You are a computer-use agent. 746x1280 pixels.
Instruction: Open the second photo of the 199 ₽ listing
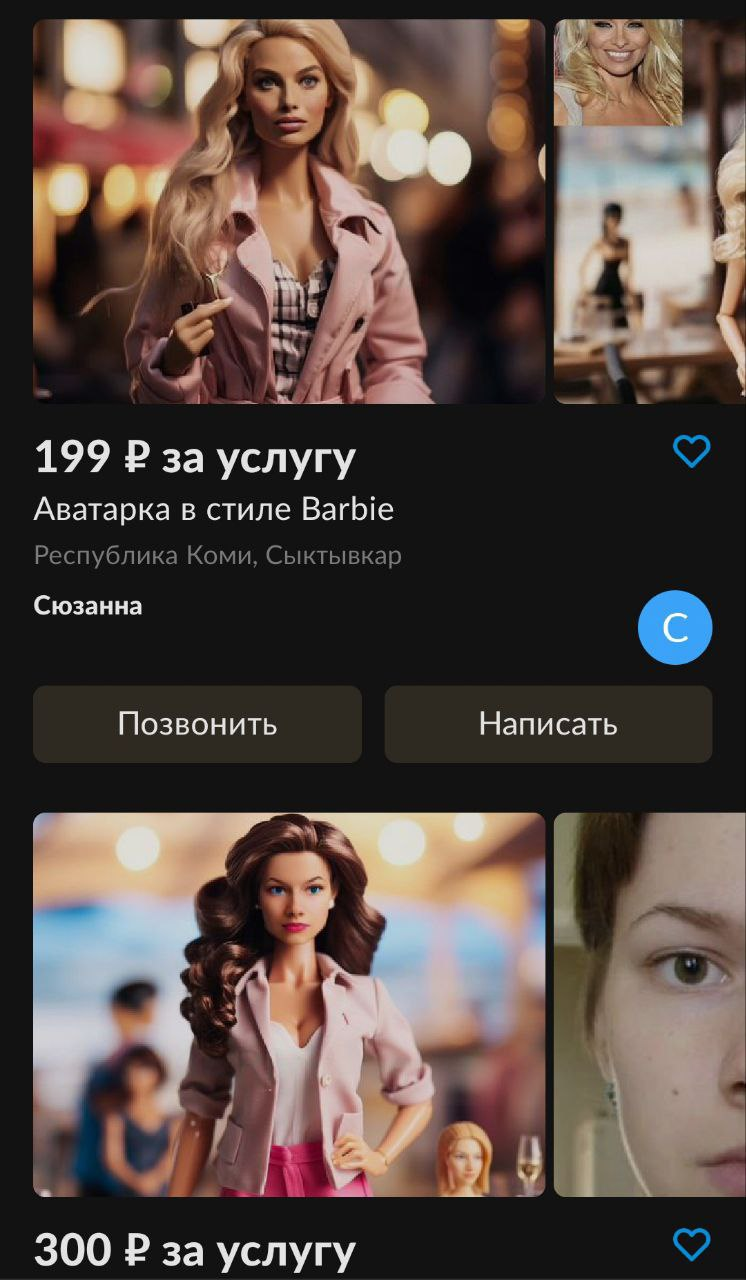click(650, 212)
